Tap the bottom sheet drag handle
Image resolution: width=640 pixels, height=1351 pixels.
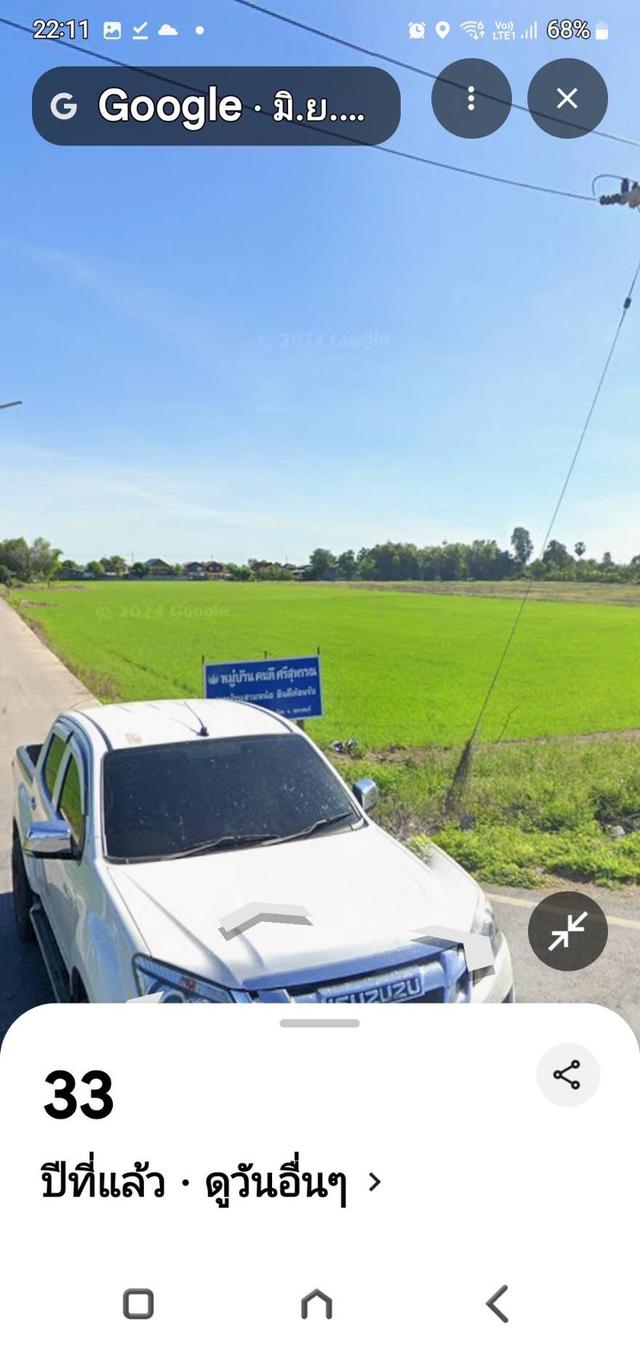pos(319,1023)
